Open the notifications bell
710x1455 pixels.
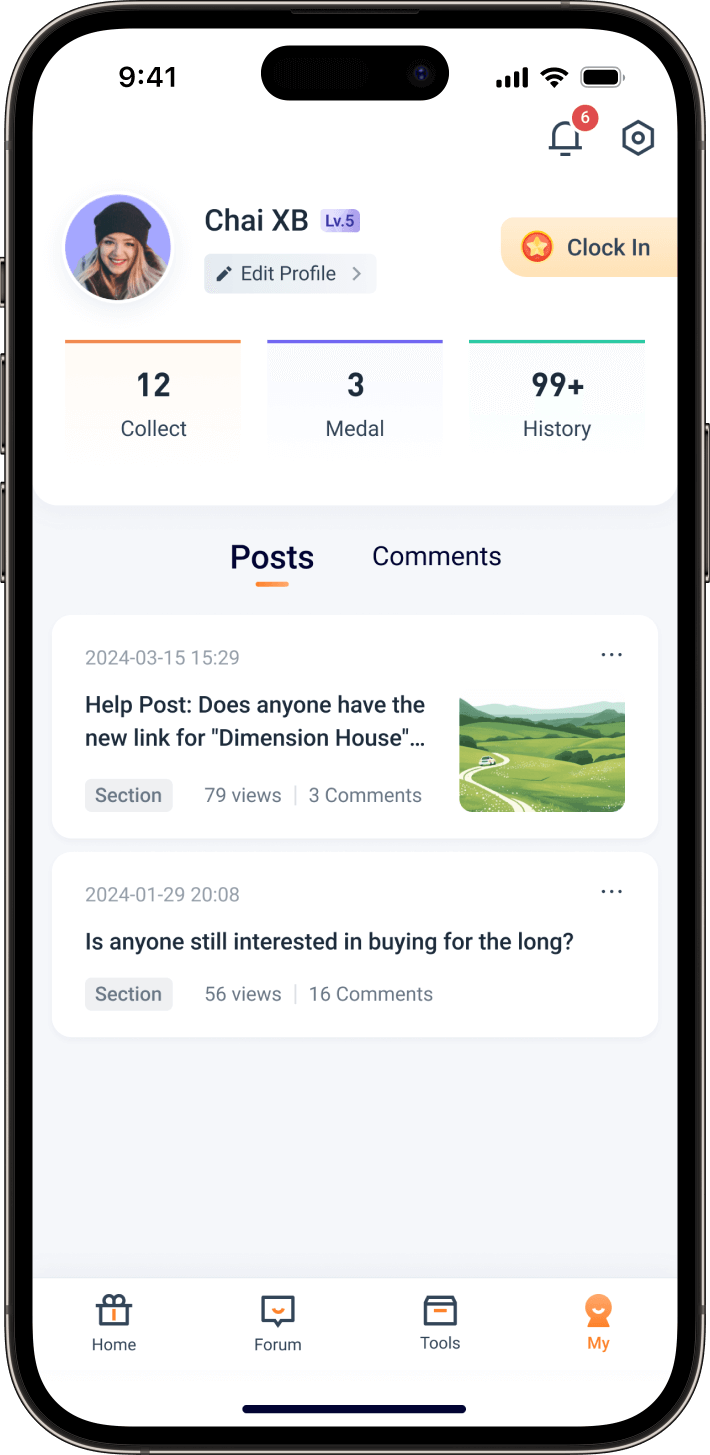pyautogui.click(x=566, y=138)
